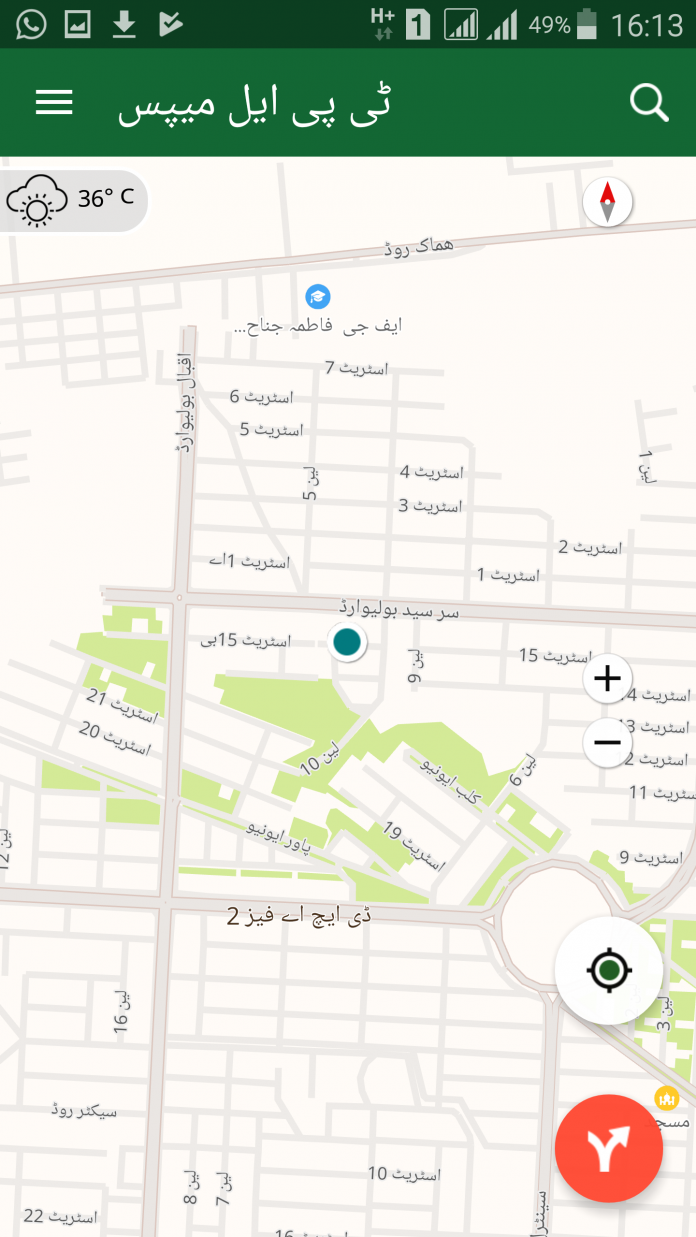The image size is (696, 1237).
Task: Open the search magnifier icon
Action: pos(649,103)
